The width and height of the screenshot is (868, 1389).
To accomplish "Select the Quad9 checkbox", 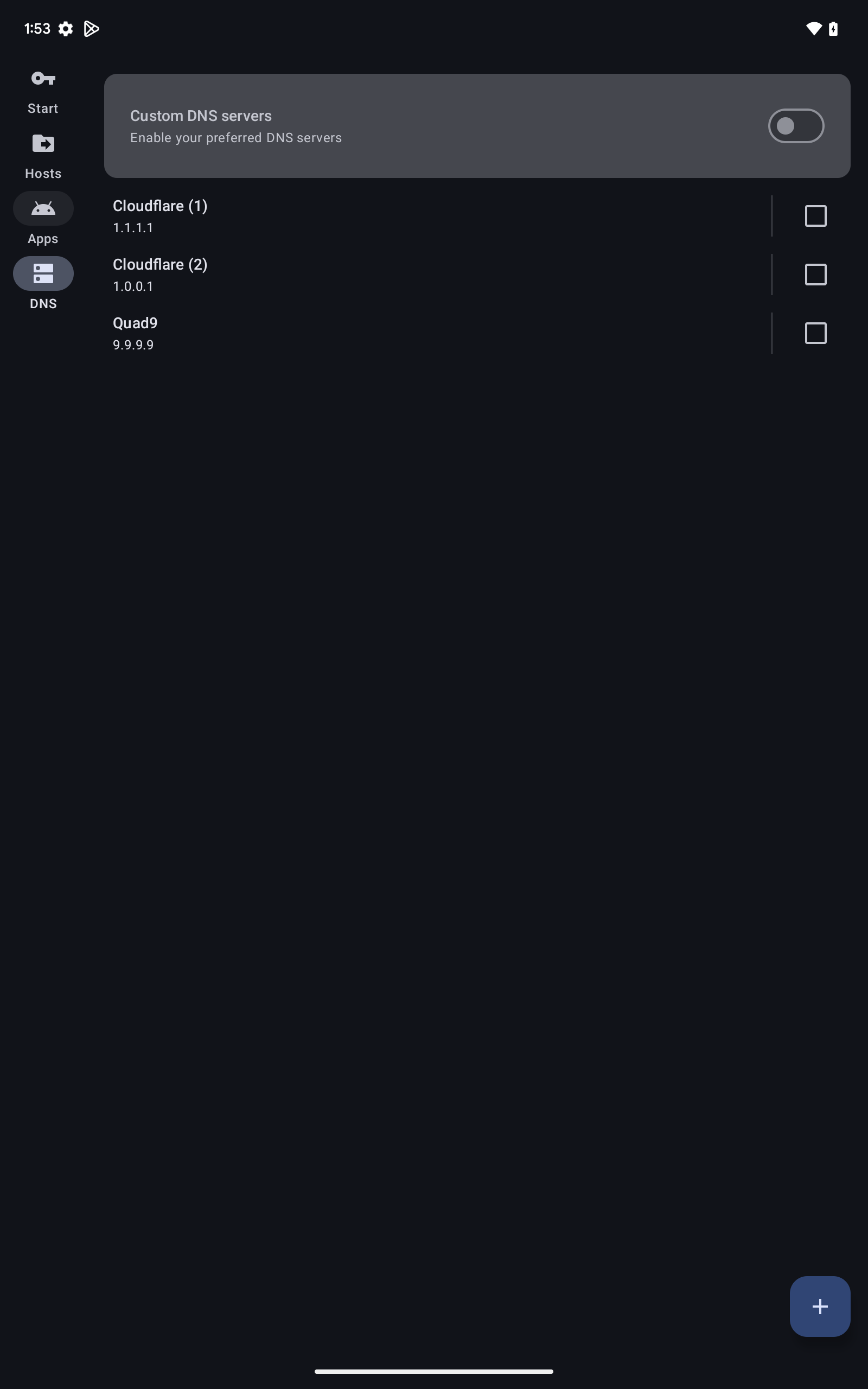I will pyautogui.click(x=815, y=333).
